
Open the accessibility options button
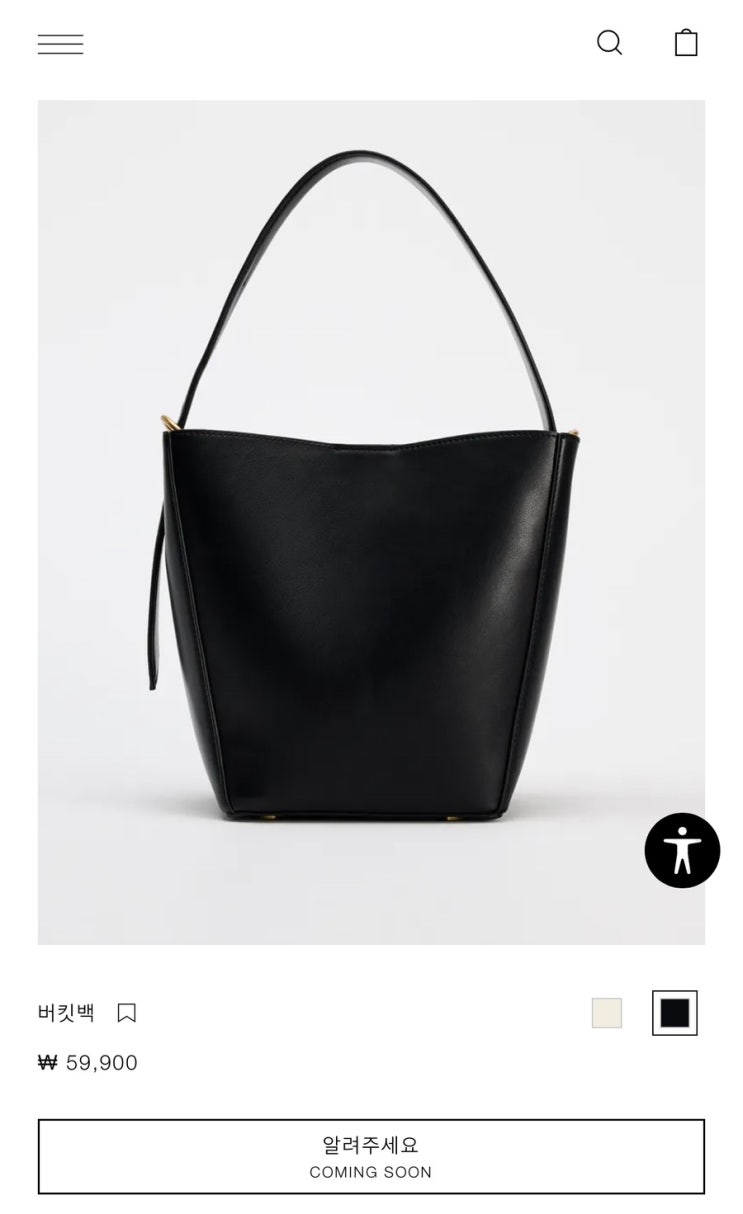(x=682, y=850)
